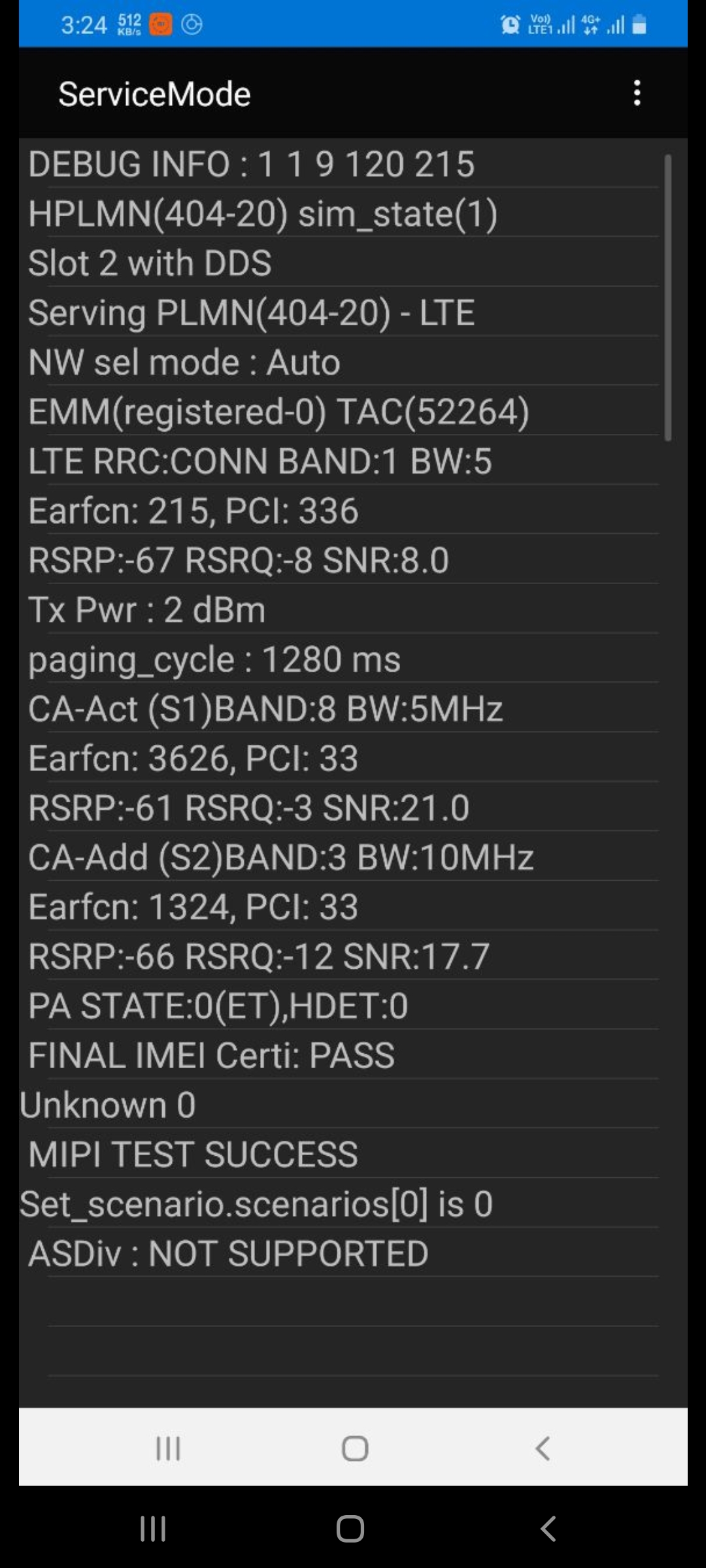The image size is (706, 1568).
Task: Tap the ASDiv NOT SUPPORTED status row
Action: tap(226, 1253)
